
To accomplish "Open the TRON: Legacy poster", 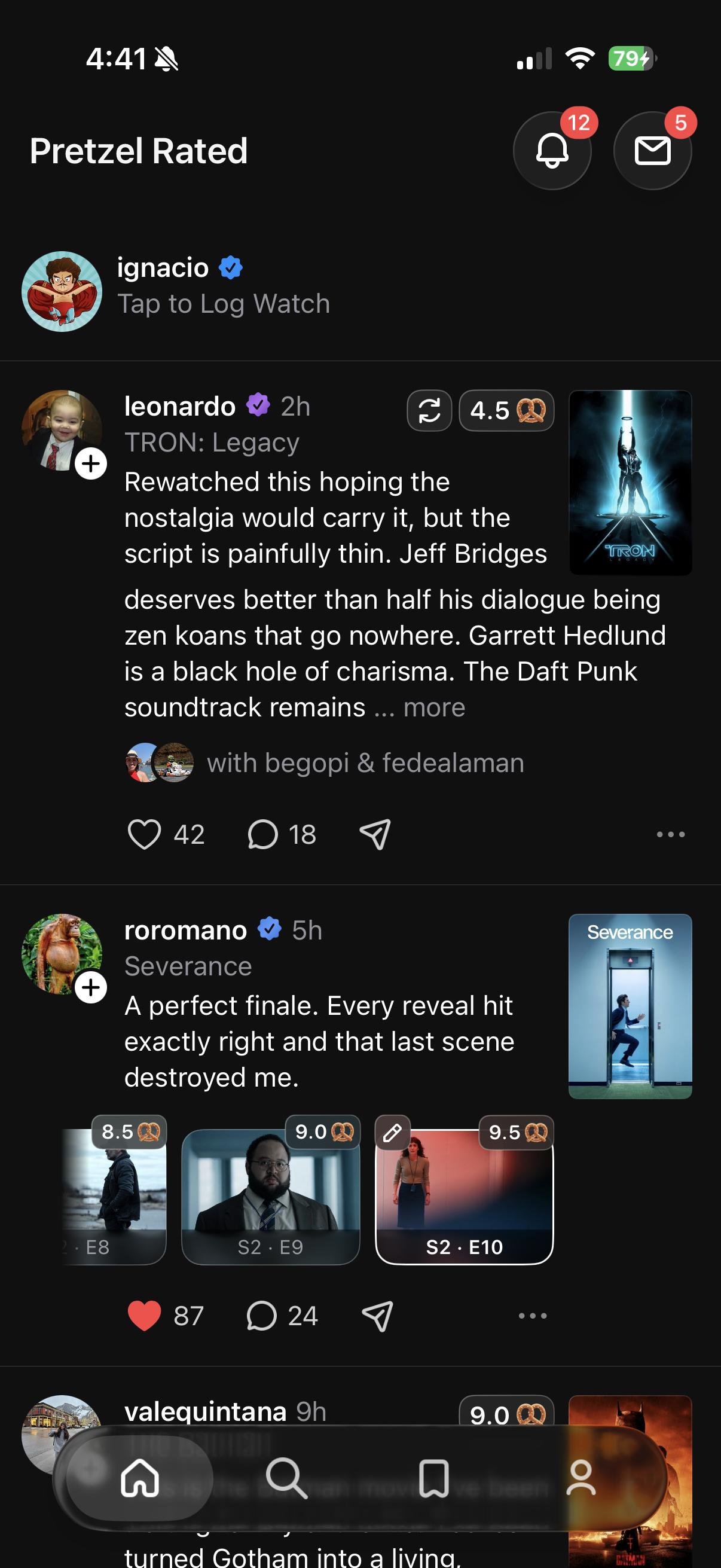I will 630,483.
